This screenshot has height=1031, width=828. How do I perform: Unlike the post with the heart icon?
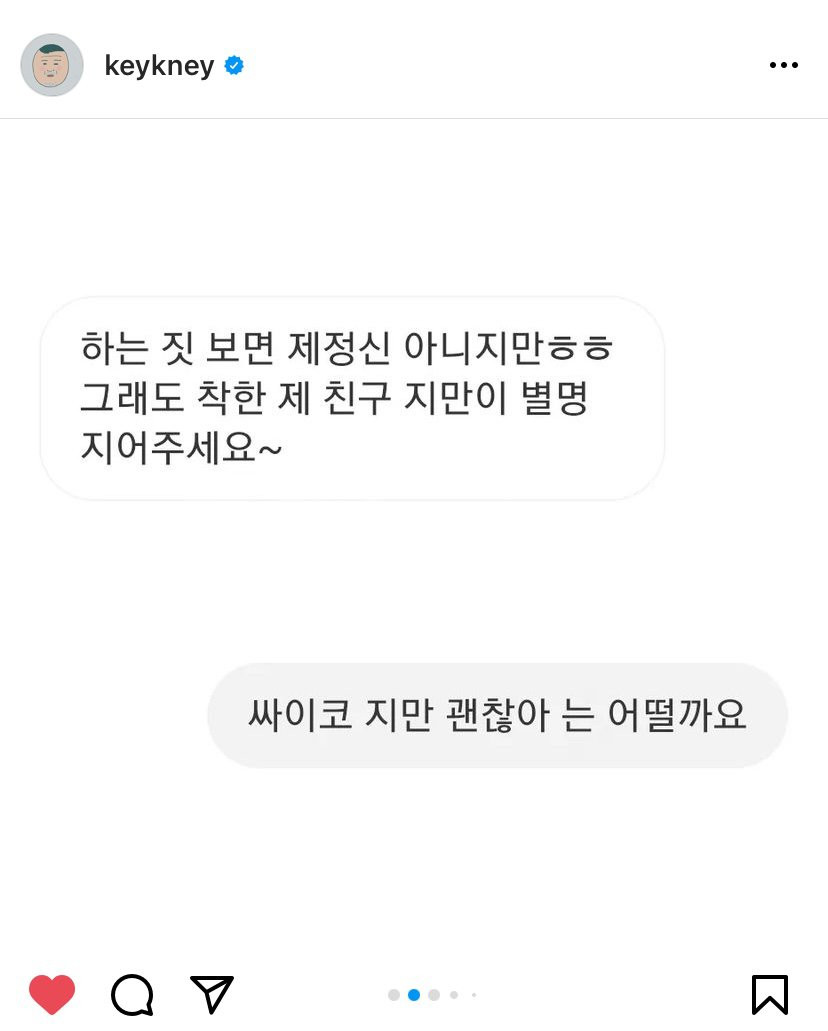pyautogui.click(x=52, y=994)
